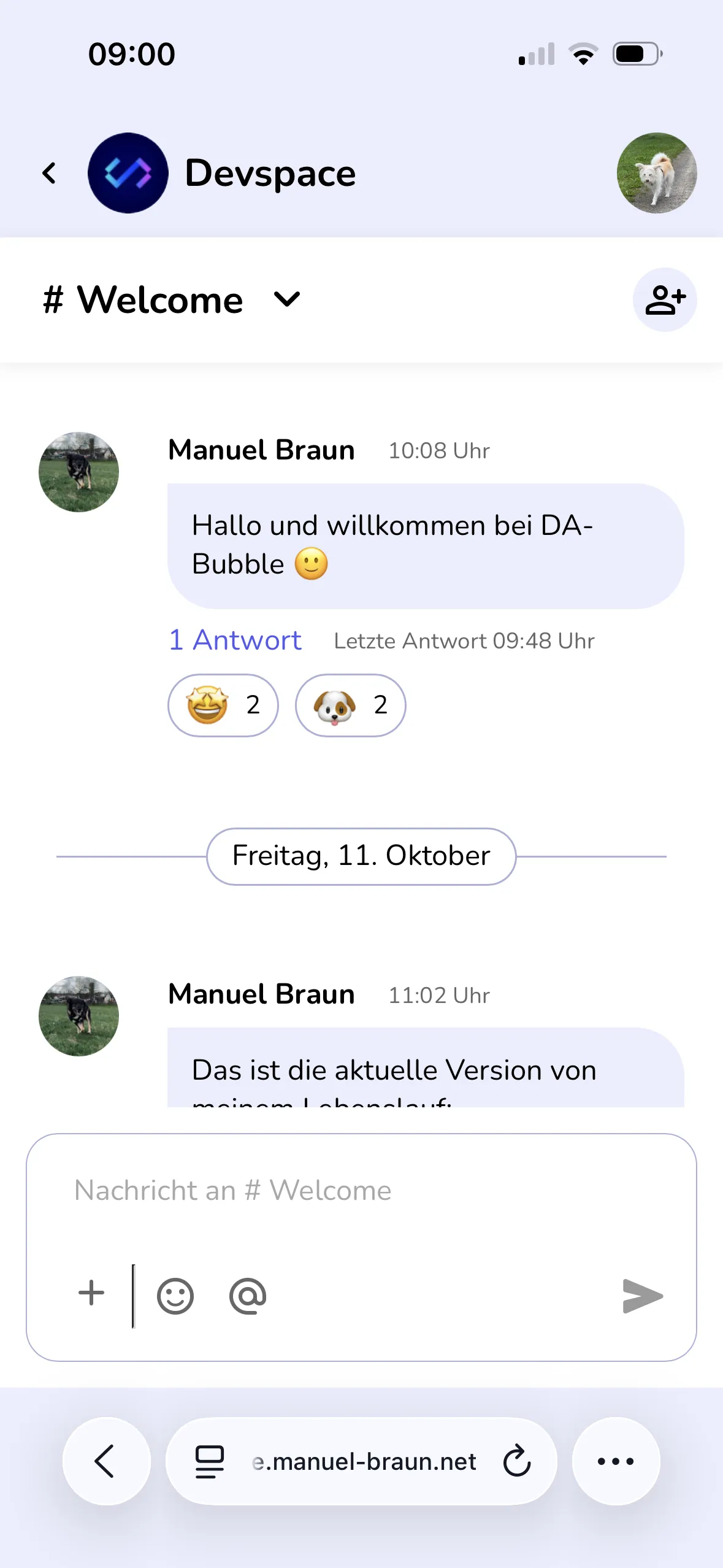723x1568 pixels.
Task: Open your profile avatar menu
Action: [x=656, y=173]
